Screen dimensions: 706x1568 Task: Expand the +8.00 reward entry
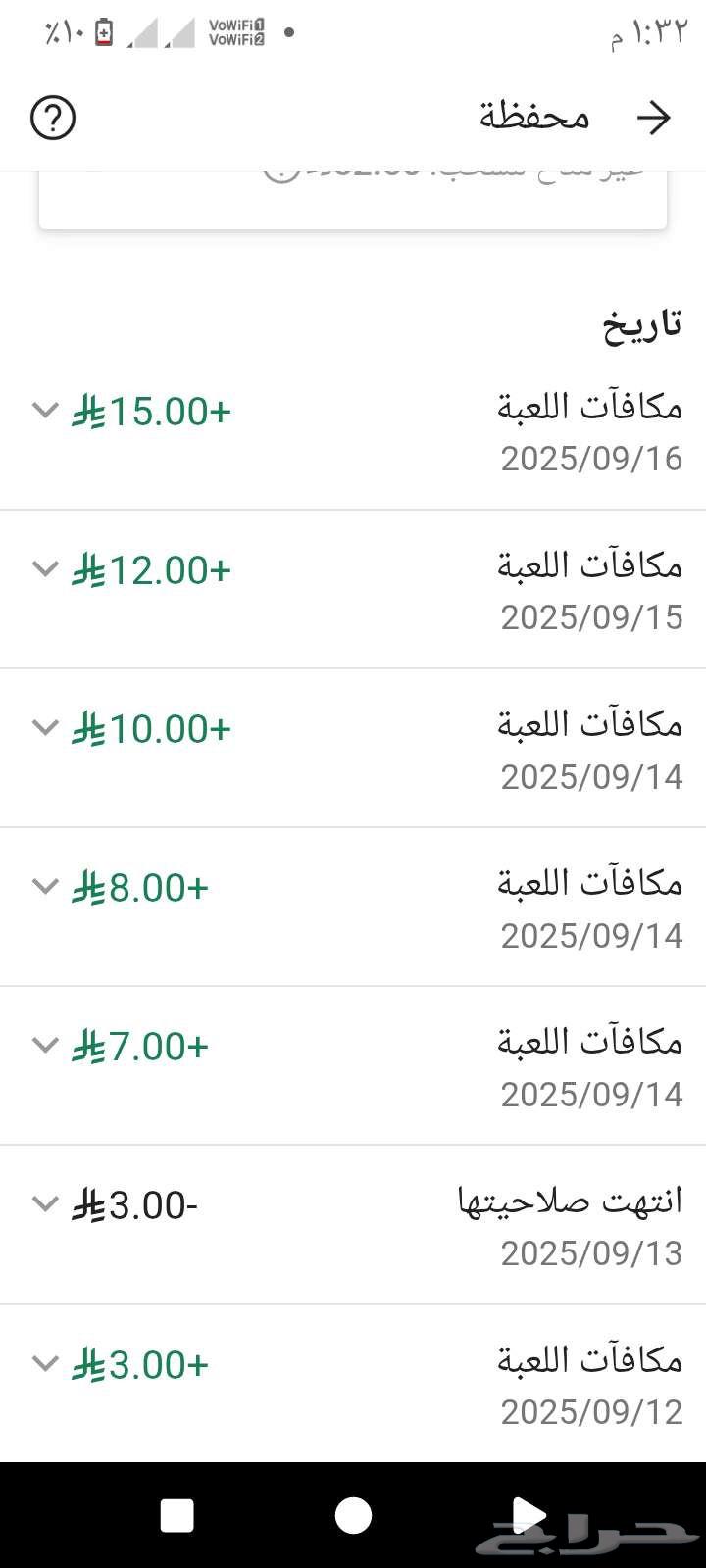coord(45,886)
